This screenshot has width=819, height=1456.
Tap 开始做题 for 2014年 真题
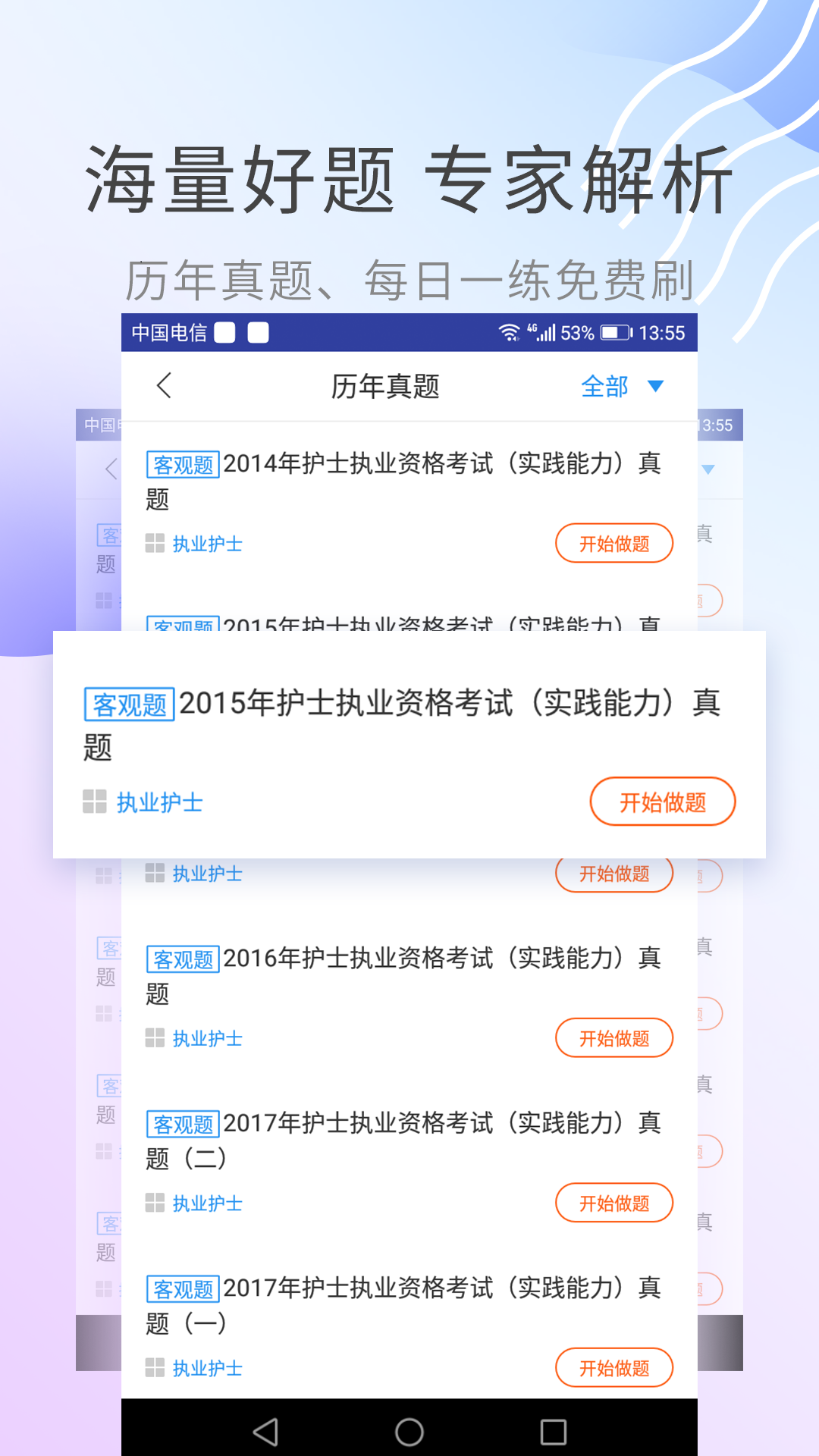pyautogui.click(x=613, y=543)
